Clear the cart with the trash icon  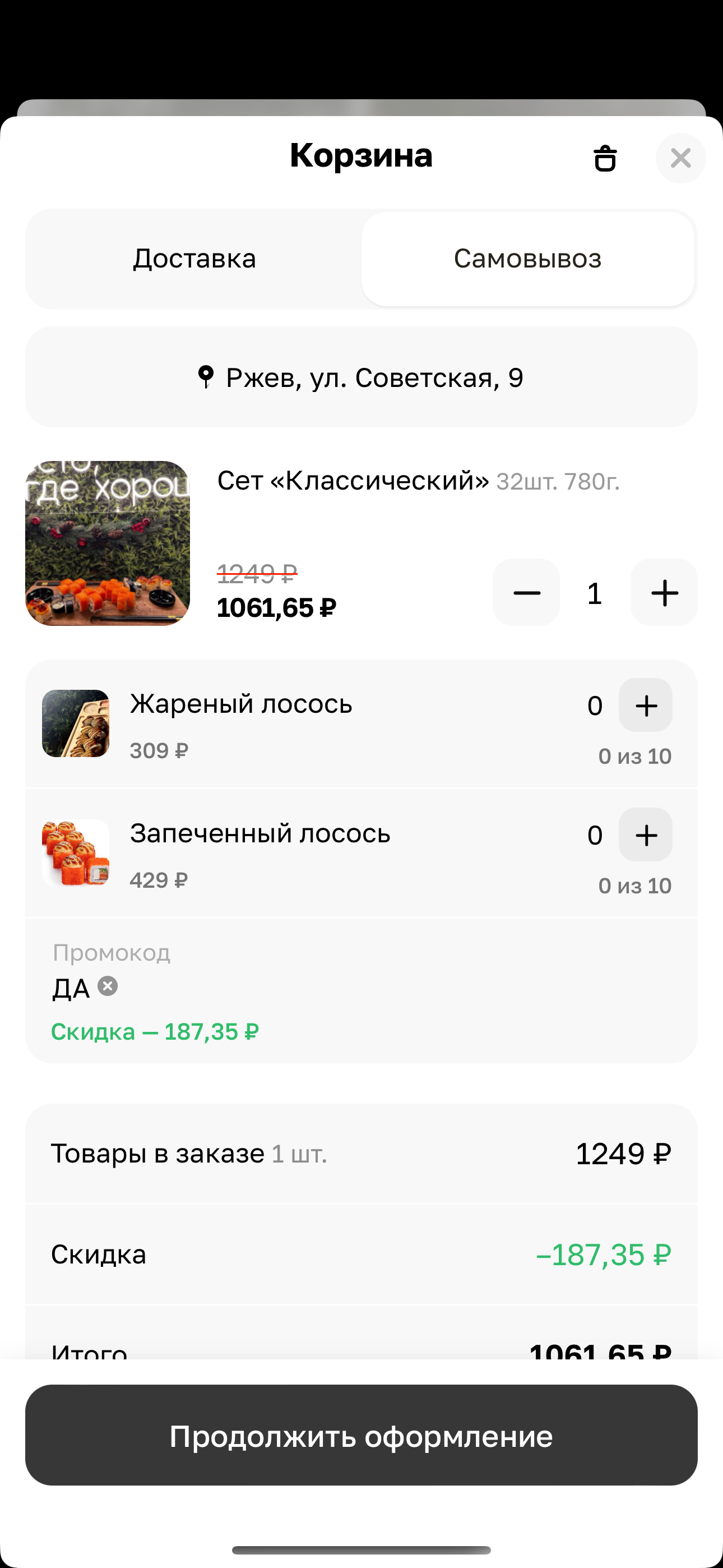tap(604, 158)
